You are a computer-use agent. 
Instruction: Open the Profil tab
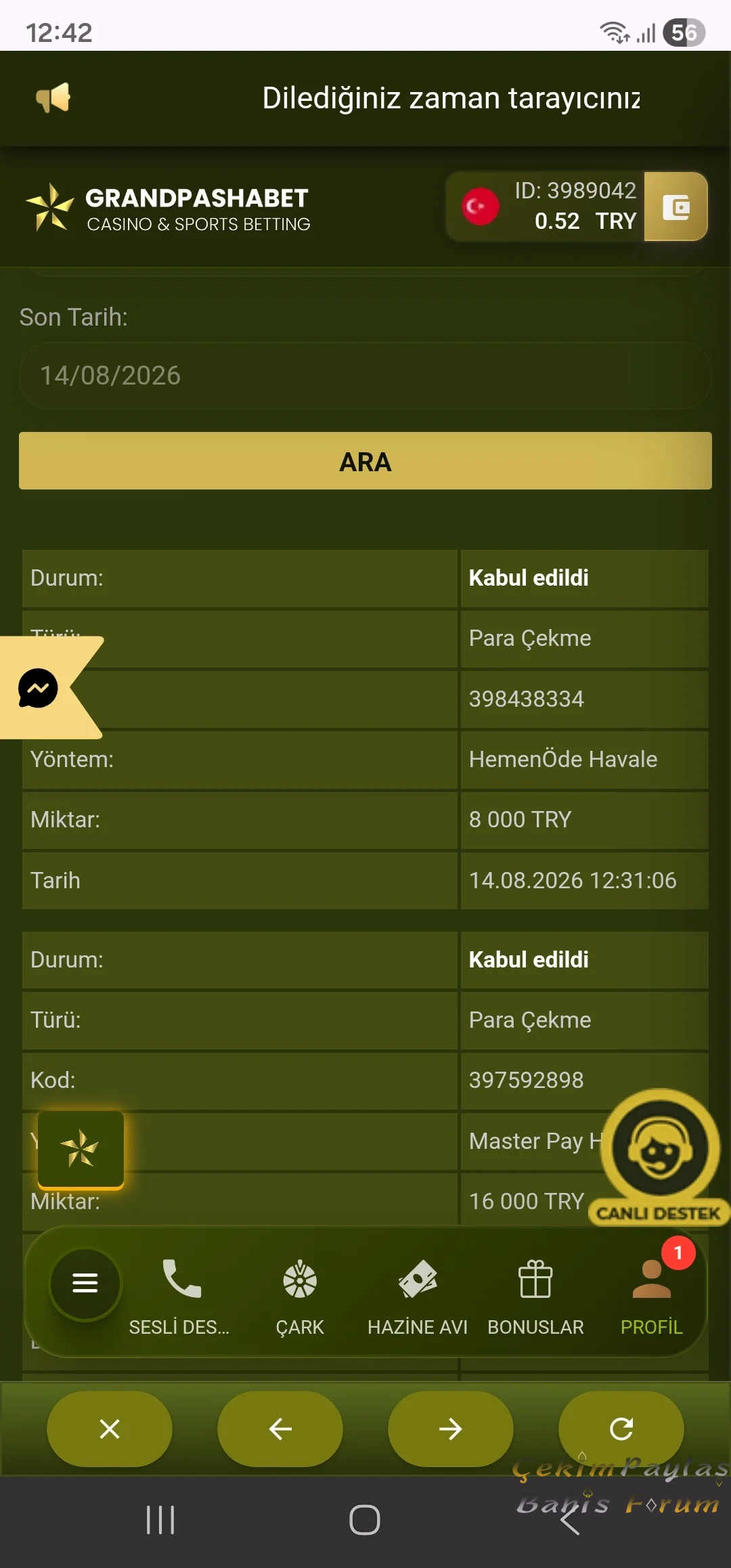[652, 1297]
